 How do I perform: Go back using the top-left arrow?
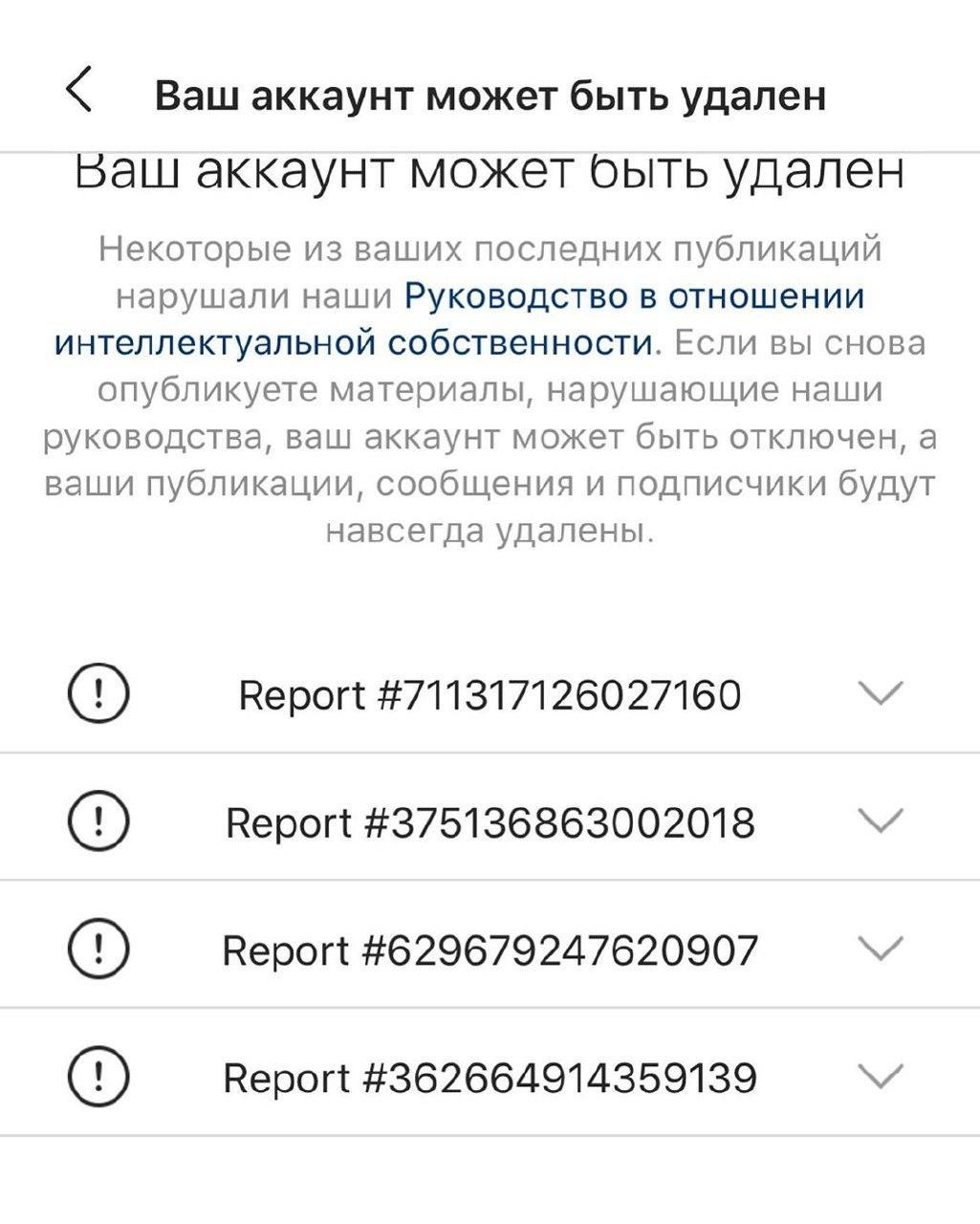click(x=79, y=91)
